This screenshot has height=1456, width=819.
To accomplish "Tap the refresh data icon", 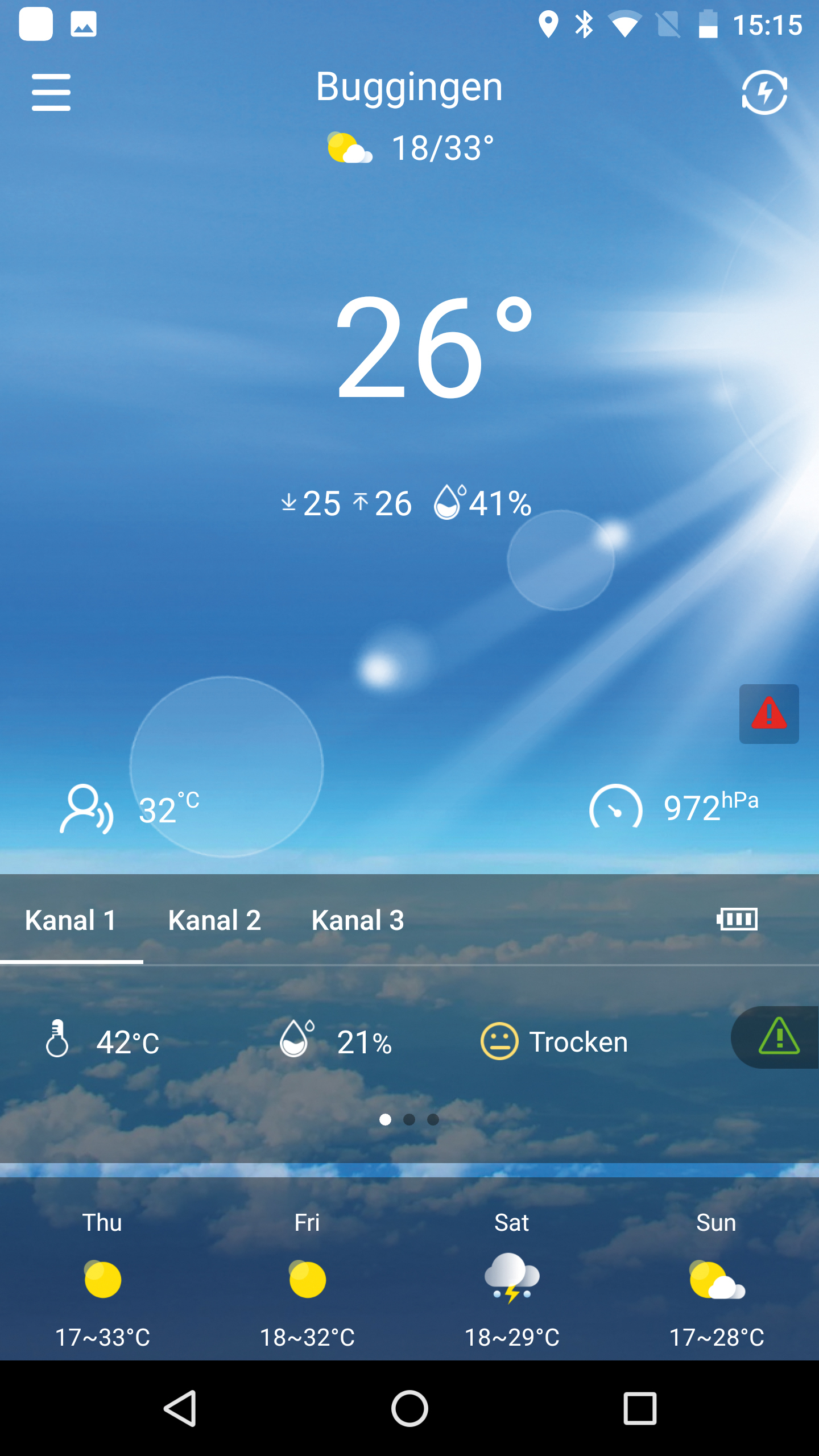I will pos(764,92).
